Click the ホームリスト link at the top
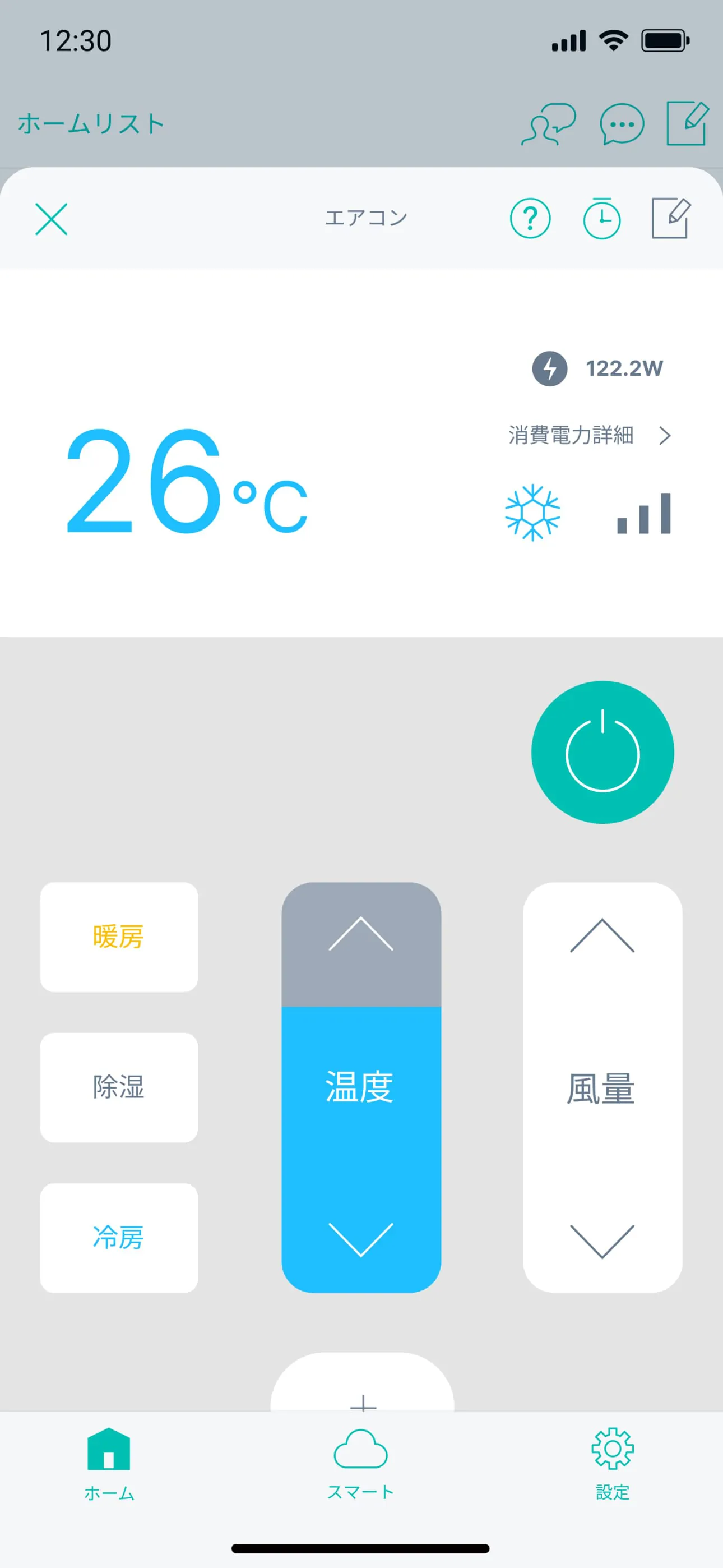The width and height of the screenshot is (723, 1568). (89, 123)
